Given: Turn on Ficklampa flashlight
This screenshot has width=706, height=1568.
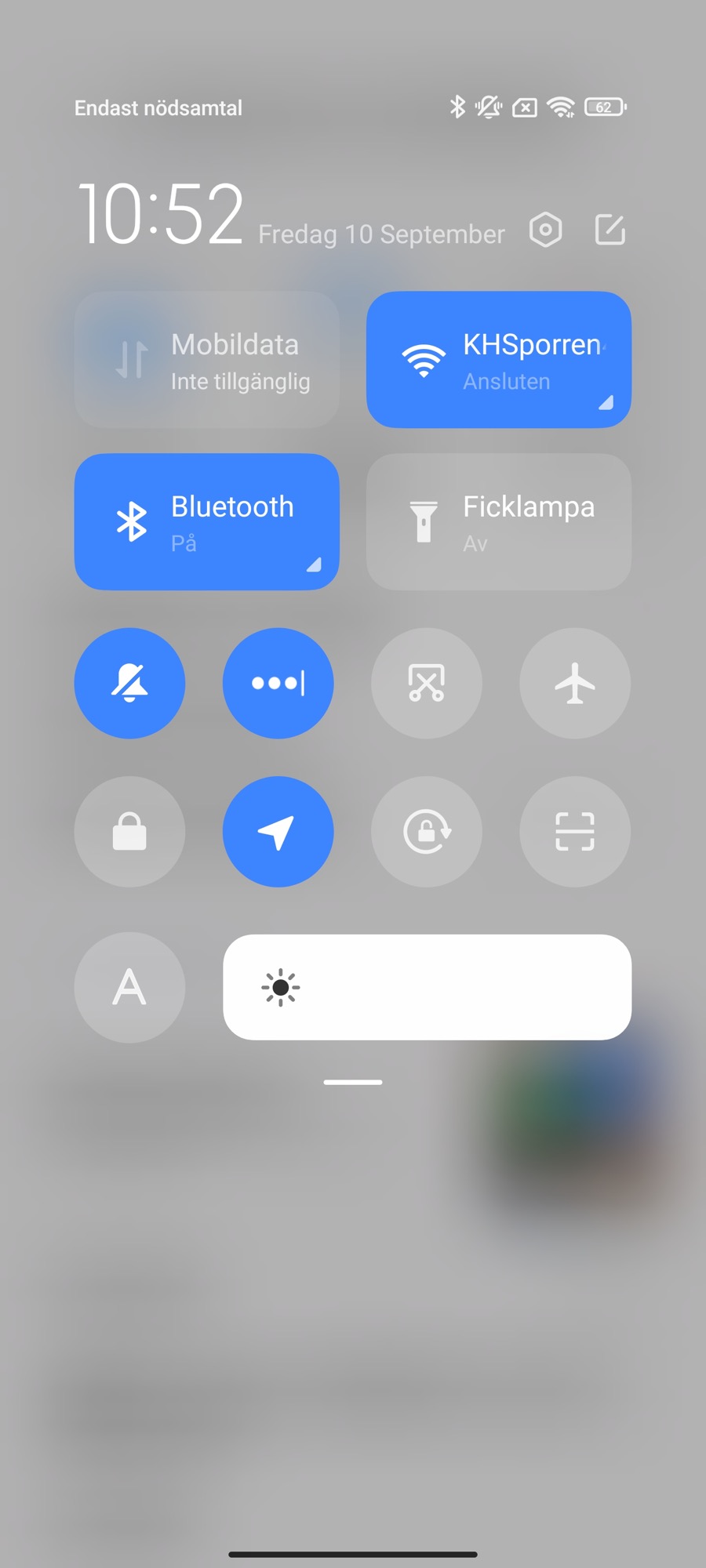Looking at the screenshot, I should coord(499,521).
